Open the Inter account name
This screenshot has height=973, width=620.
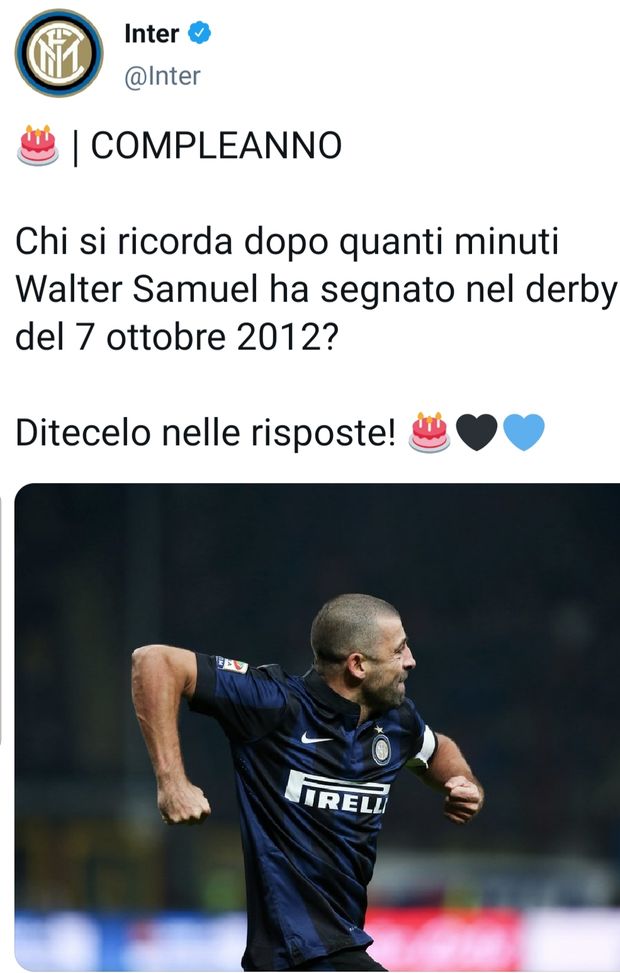(x=151, y=33)
